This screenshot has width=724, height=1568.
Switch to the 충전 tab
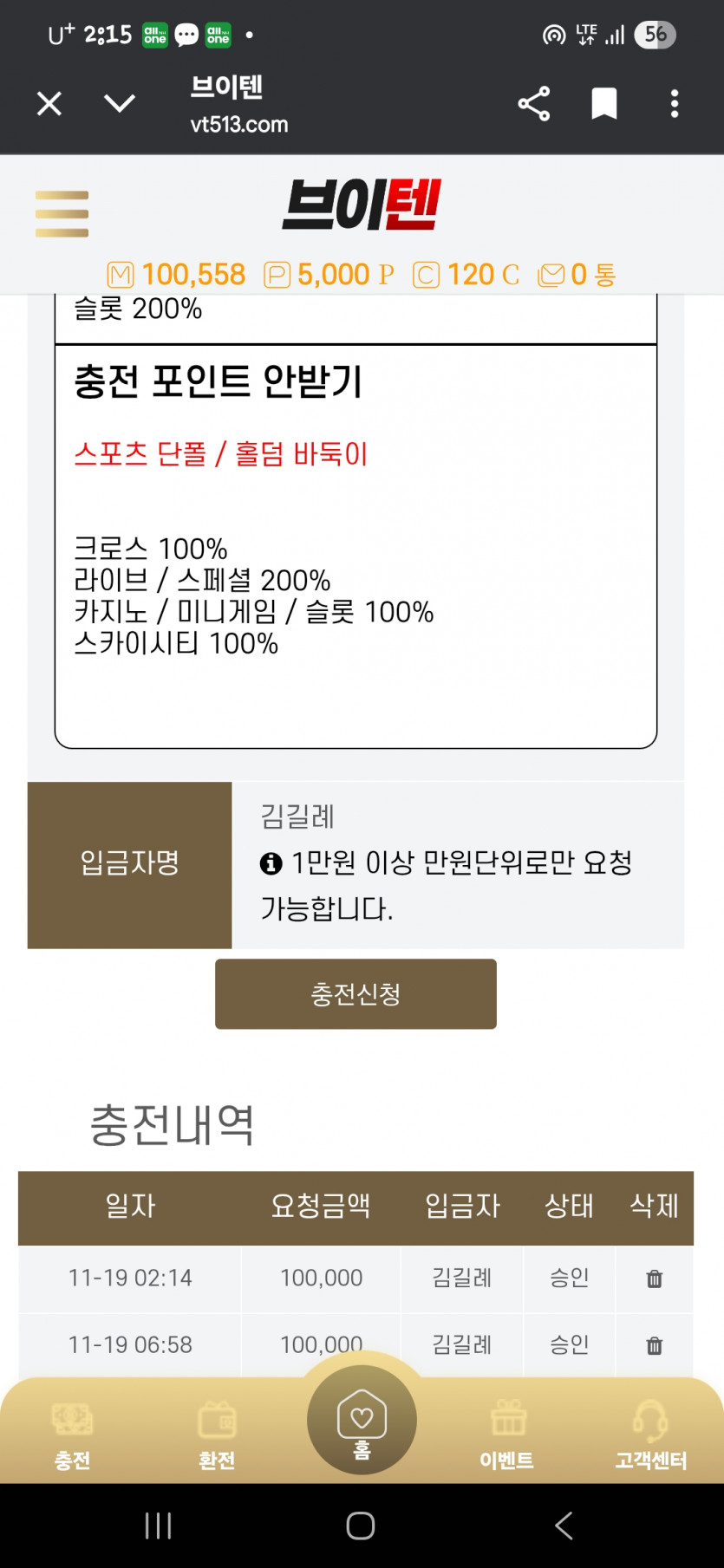(73, 1435)
